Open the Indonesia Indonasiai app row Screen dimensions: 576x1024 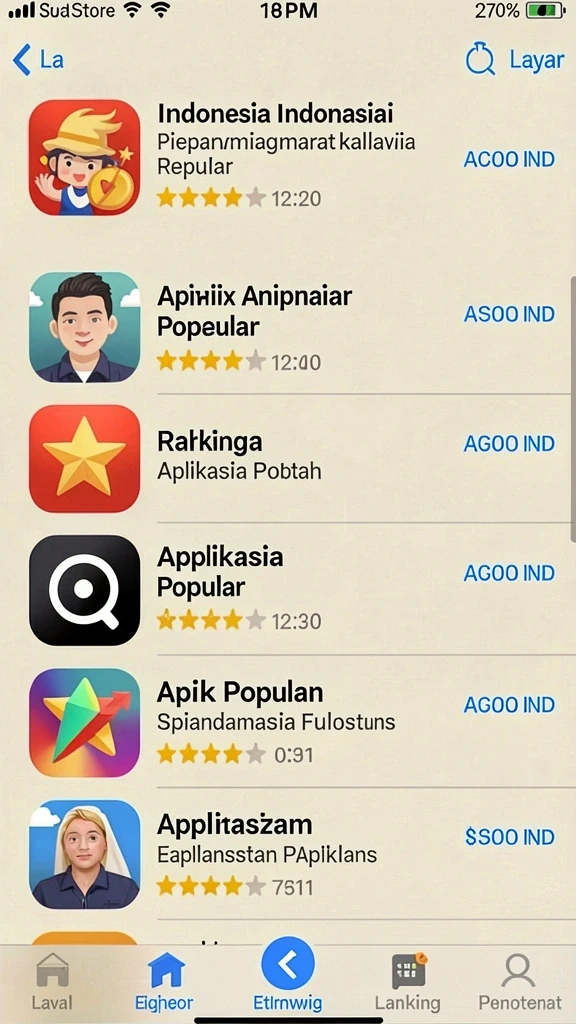(x=288, y=157)
